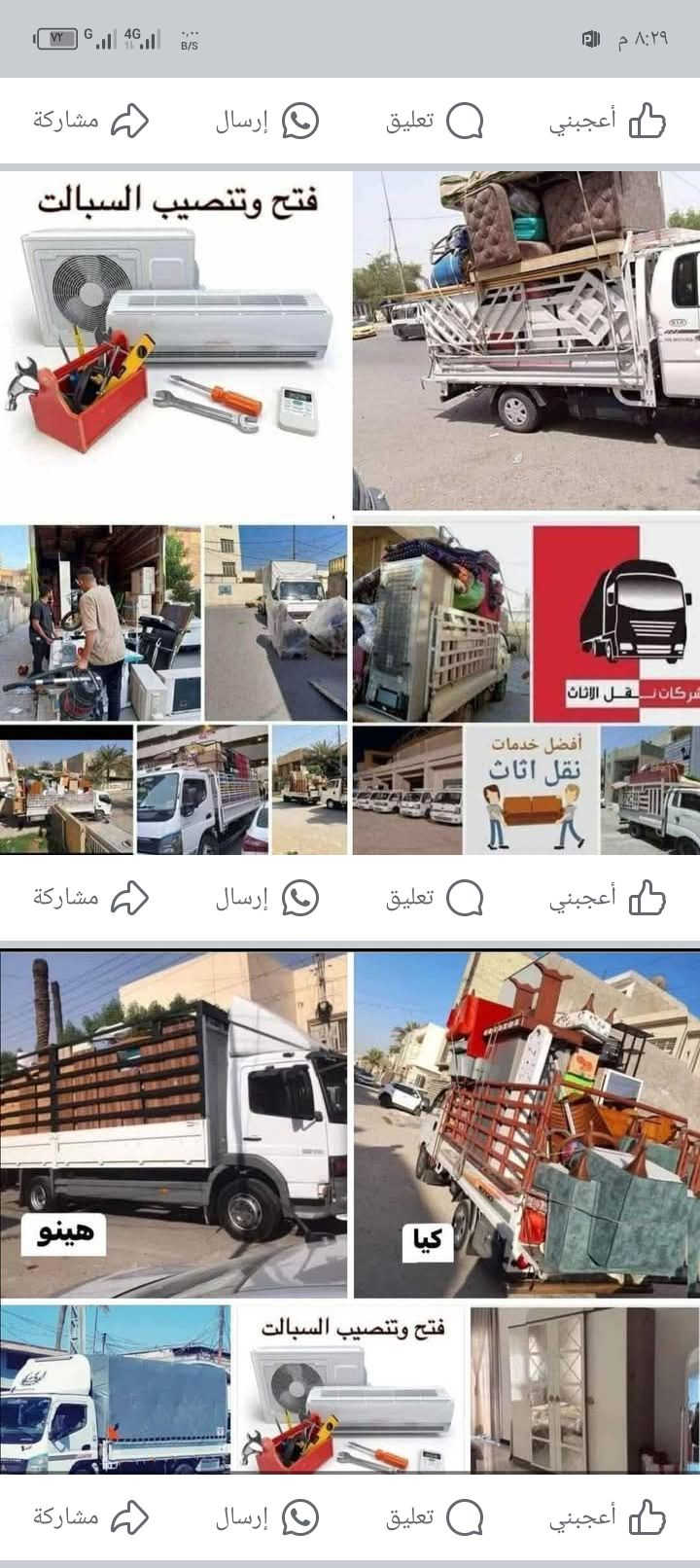700x1568 pixels.
Task: Tap تعليق under the نقل اثاث collage
Action: pos(435,898)
